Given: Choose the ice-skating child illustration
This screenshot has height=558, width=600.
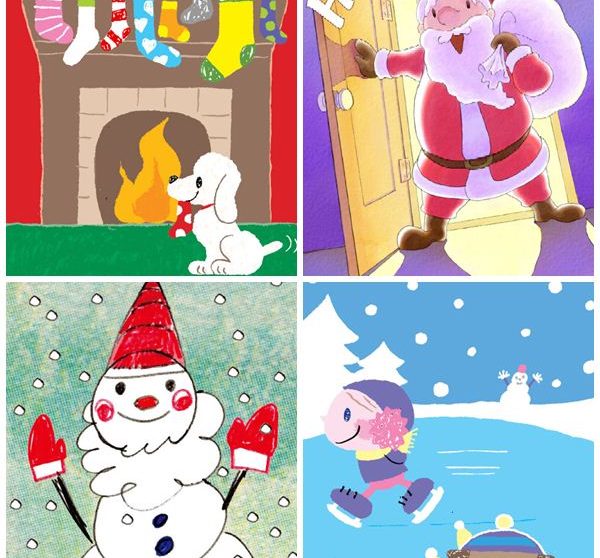Looking at the screenshot, I should pyautogui.click(x=448, y=420).
